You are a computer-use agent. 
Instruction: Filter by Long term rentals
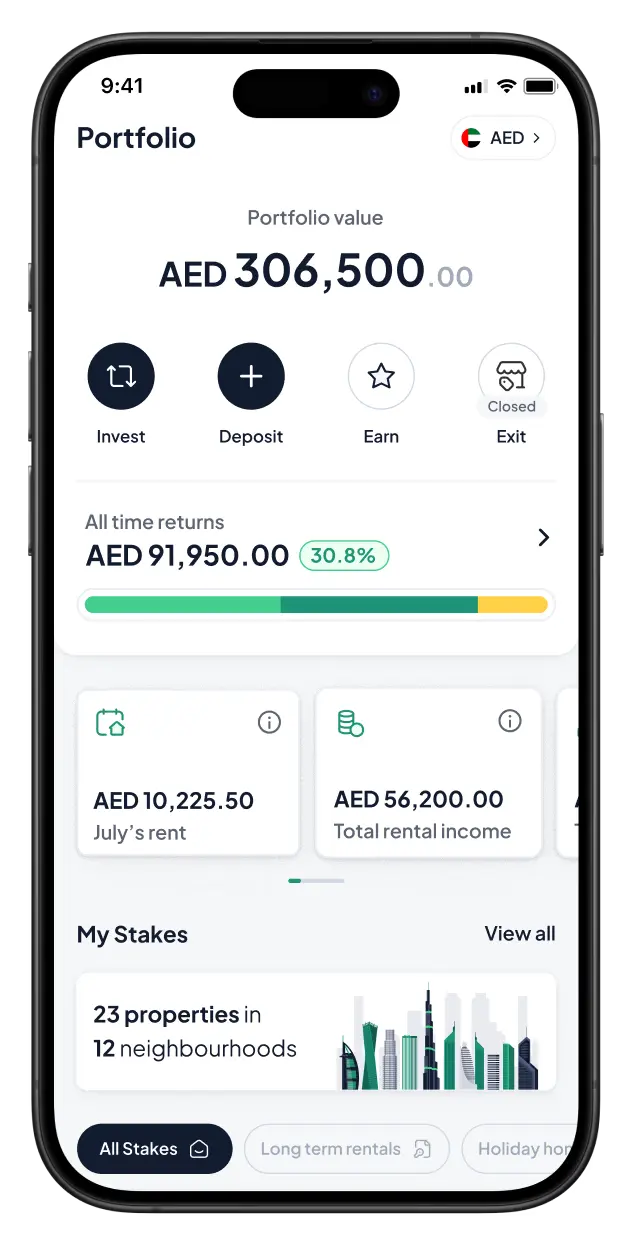tap(346, 1149)
